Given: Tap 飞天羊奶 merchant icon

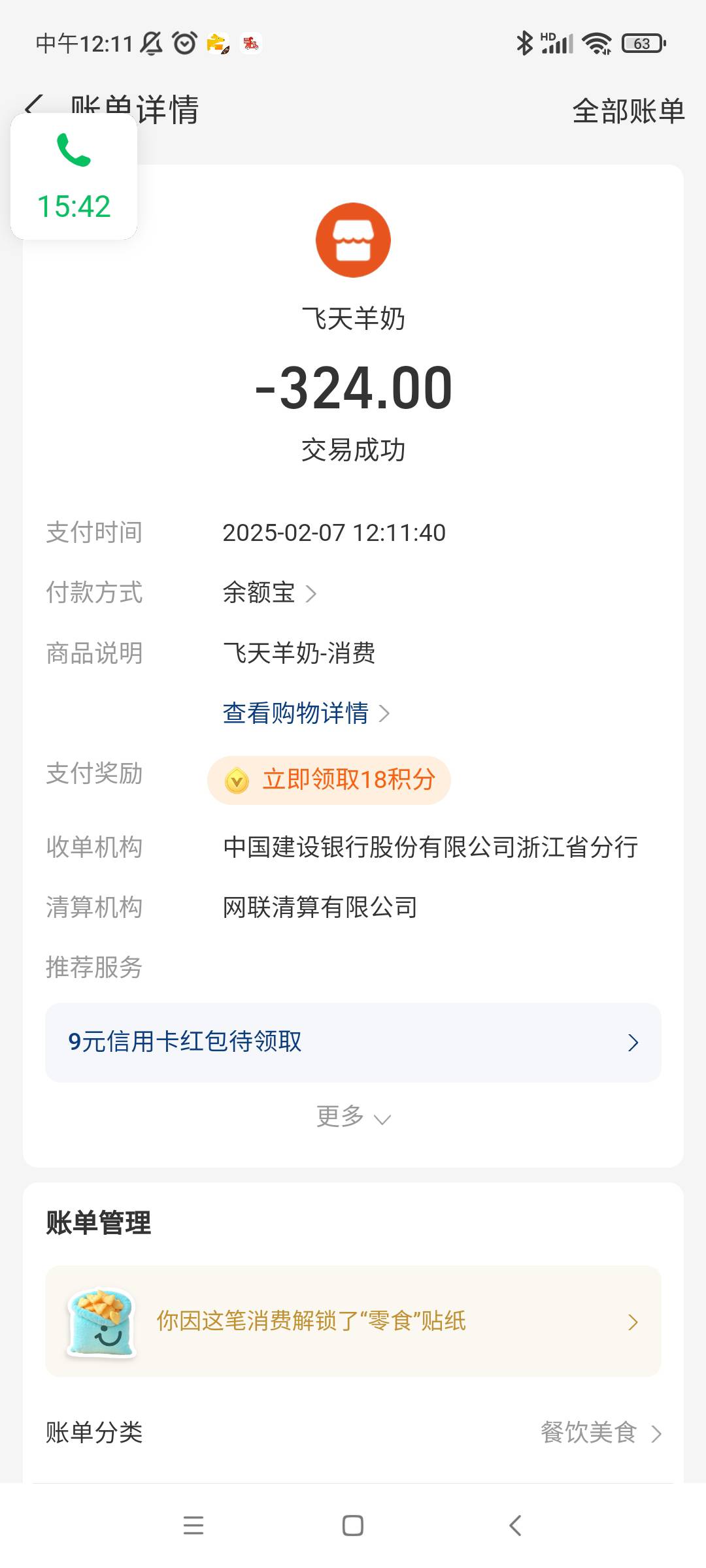Looking at the screenshot, I should point(353,240).
